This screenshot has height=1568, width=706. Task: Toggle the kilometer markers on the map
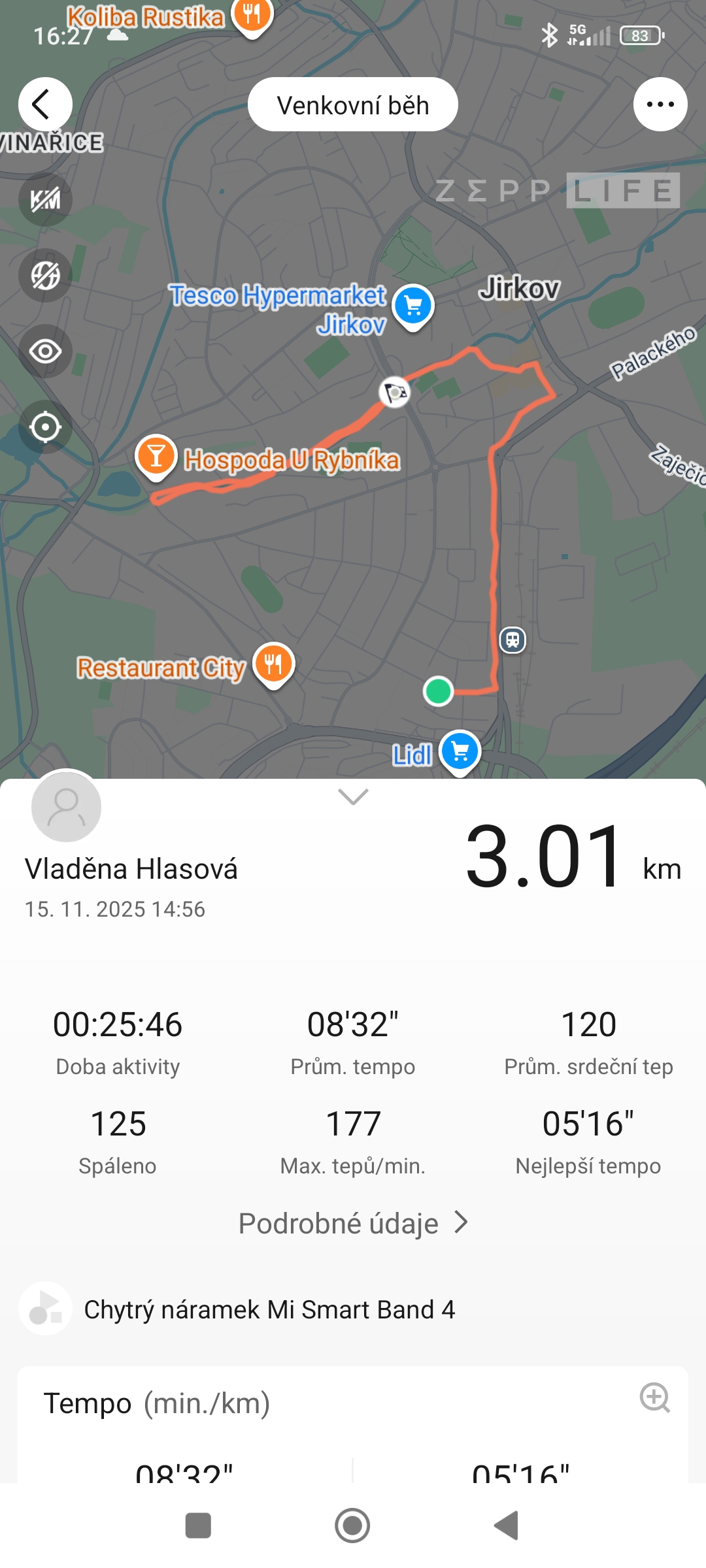45,200
